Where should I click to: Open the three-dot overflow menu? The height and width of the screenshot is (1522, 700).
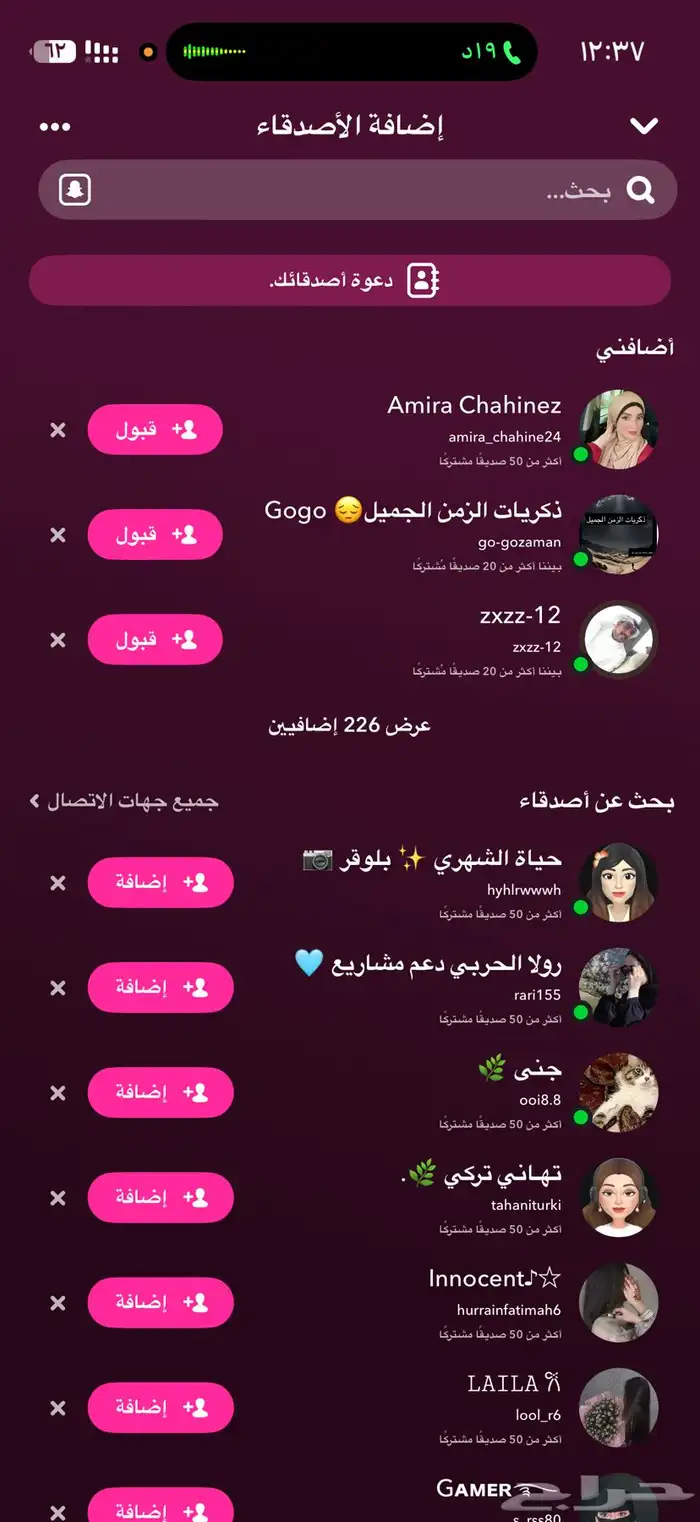pos(55,127)
